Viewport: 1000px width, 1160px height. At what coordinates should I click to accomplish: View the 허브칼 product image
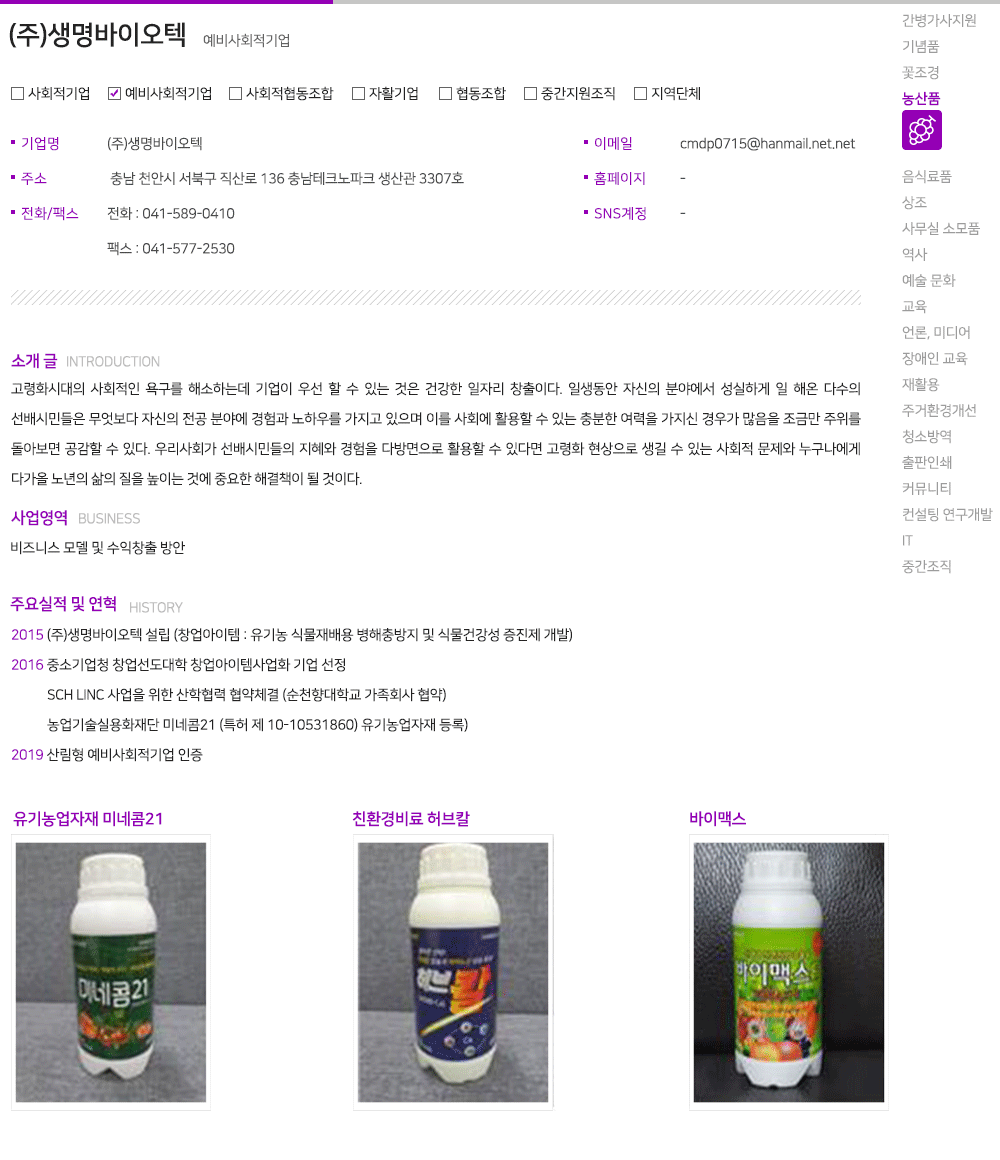click(x=453, y=972)
